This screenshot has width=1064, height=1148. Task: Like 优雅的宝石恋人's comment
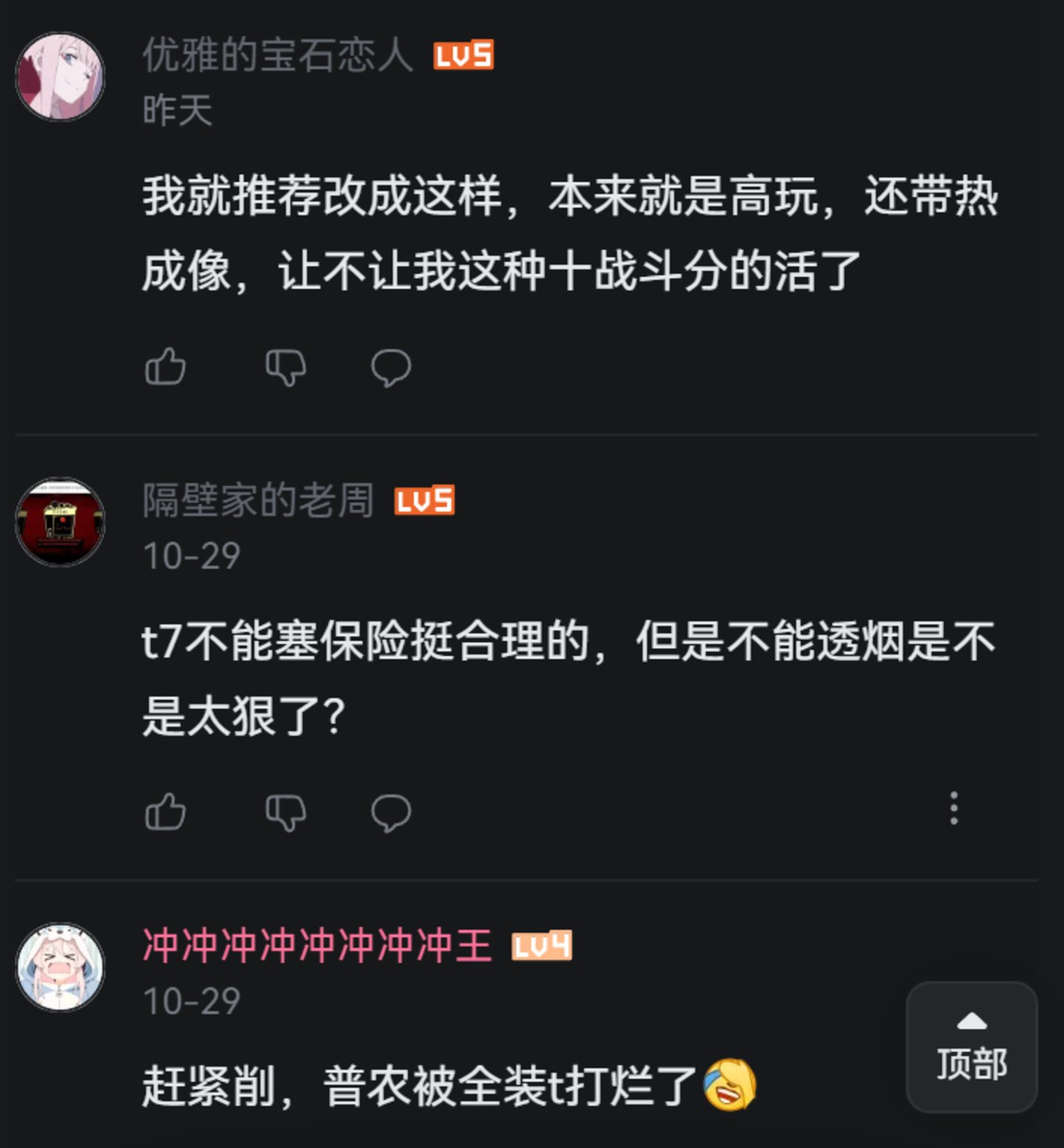coord(166,366)
